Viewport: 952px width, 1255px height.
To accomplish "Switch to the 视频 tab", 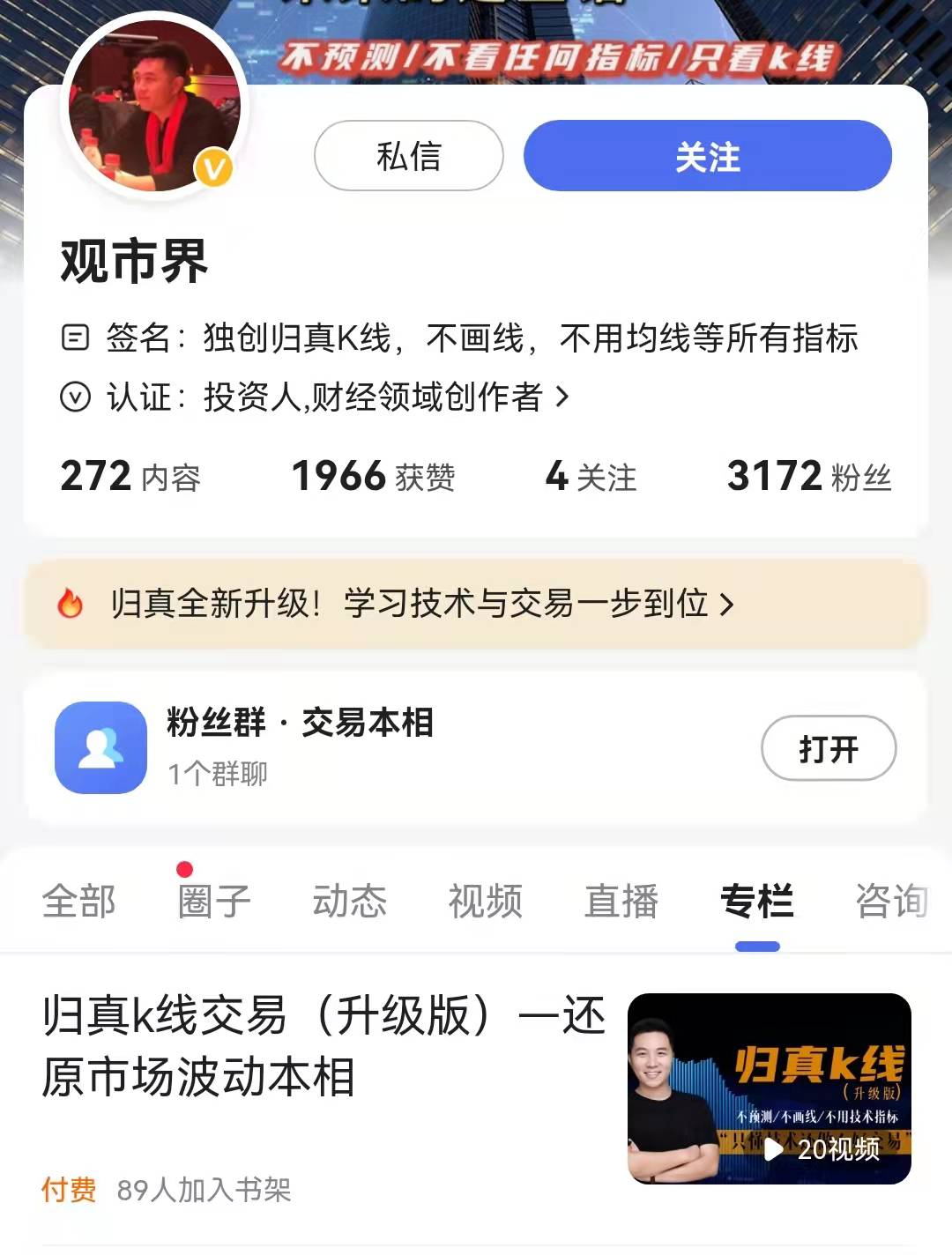I will click(x=485, y=901).
